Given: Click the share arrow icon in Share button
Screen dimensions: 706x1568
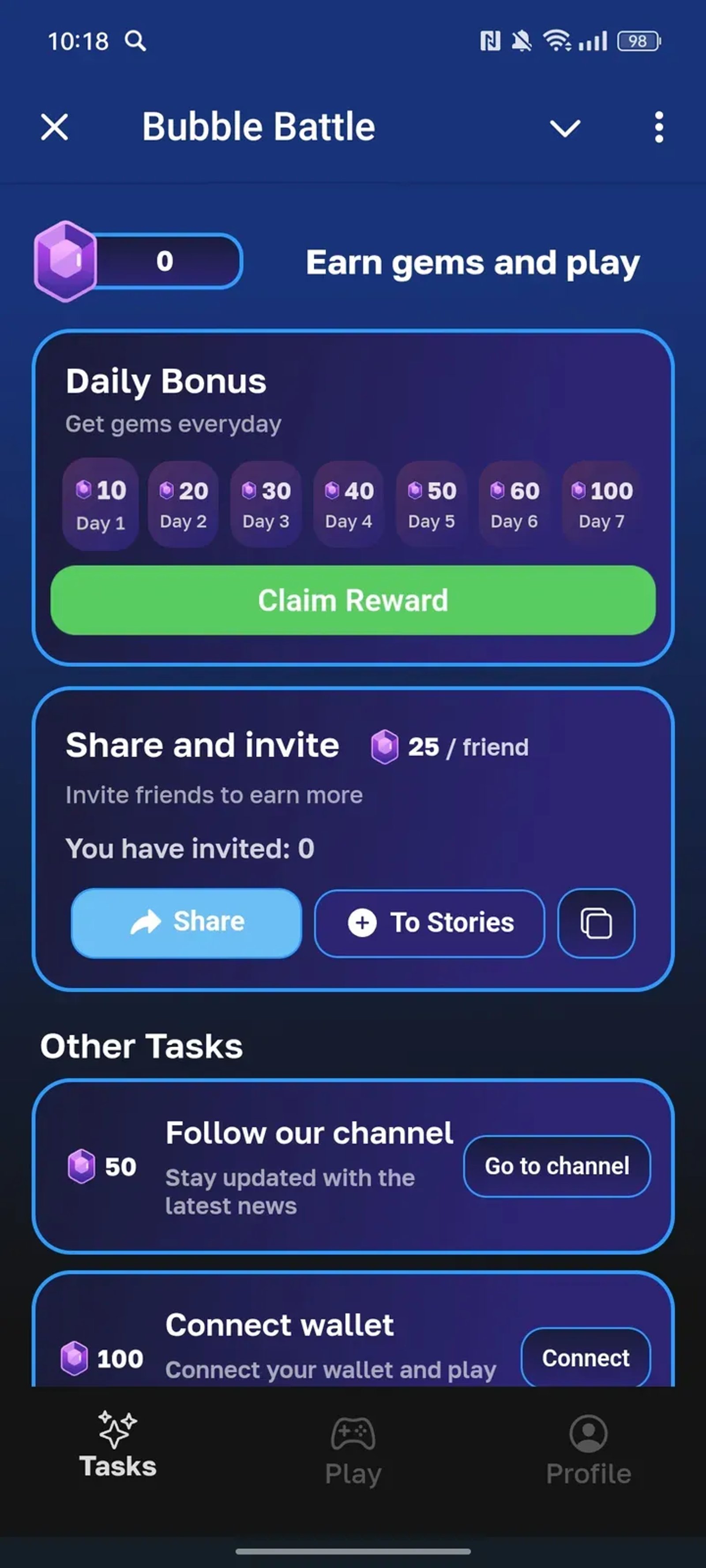Looking at the screenshot, I should coord(146,922).
